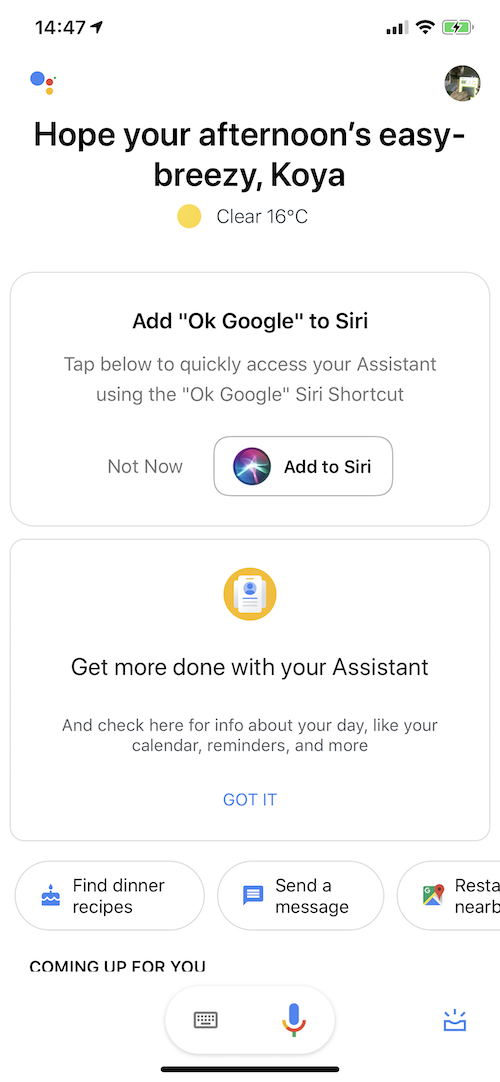Open the Restaurants nearby suggestion chip
This screenshot has height=1082, width=500.
point(449,896)
